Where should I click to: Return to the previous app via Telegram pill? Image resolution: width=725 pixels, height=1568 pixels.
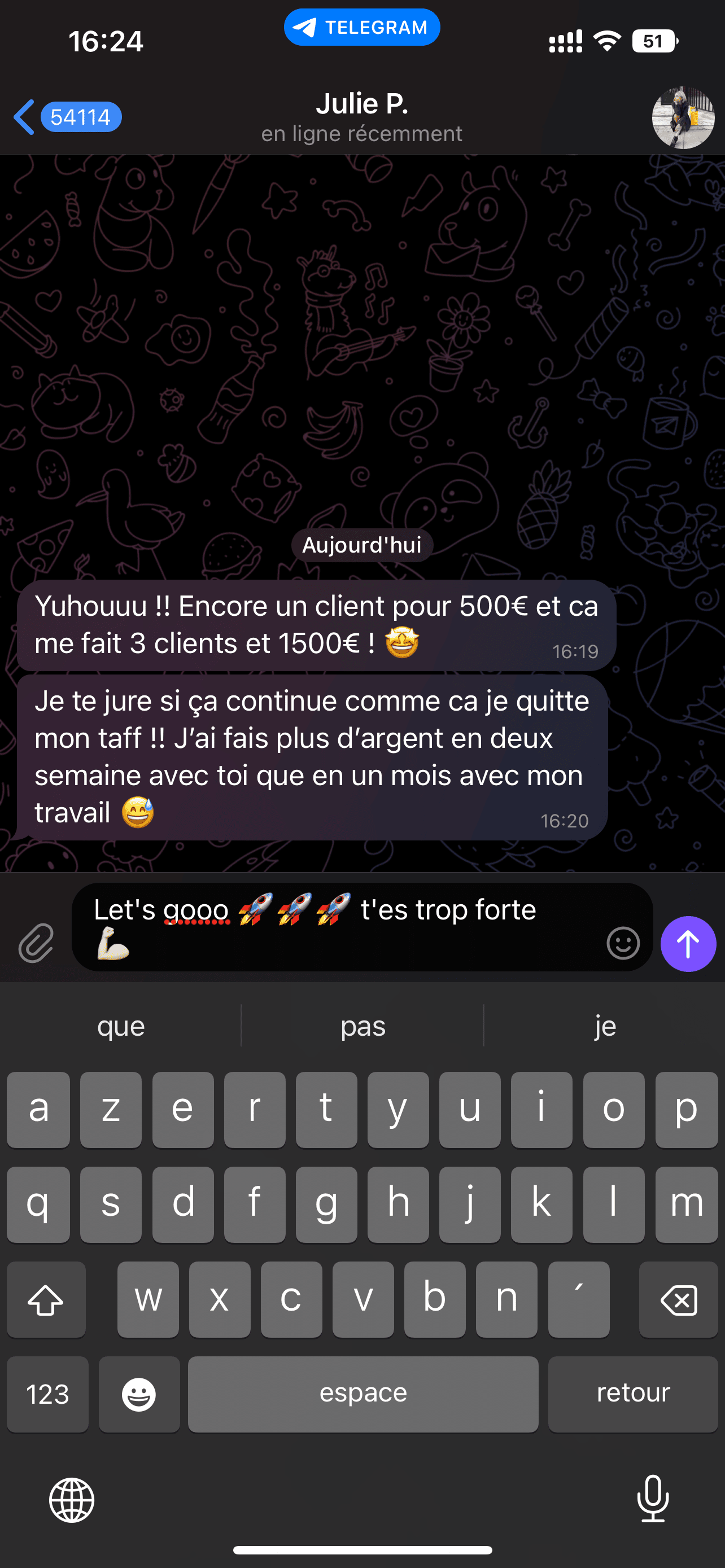pyautogui.click(x=361, y=28)
